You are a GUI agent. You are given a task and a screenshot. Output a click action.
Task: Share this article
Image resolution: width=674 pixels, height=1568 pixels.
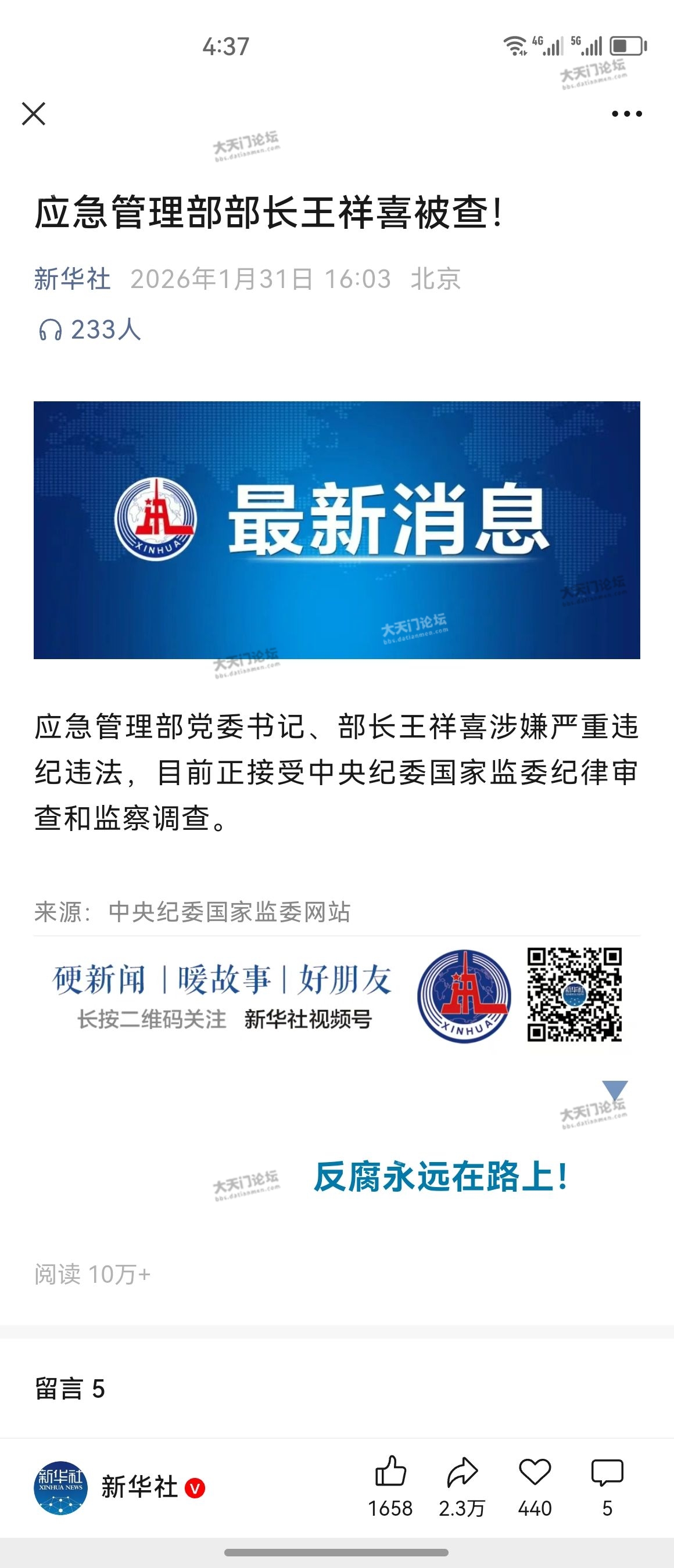click(x=461, y=1473)
